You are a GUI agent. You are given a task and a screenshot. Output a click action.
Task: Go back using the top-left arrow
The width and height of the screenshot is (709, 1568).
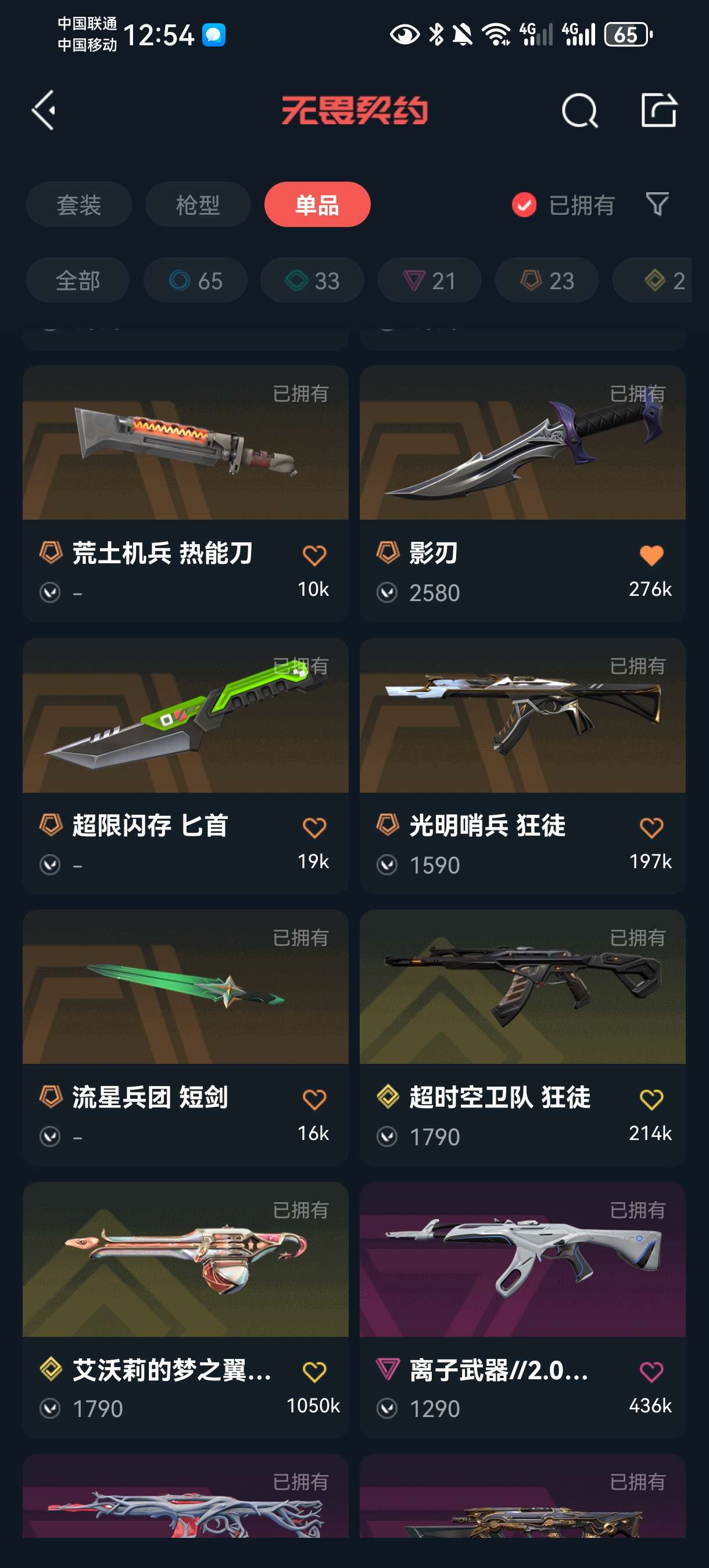(43, 110)
